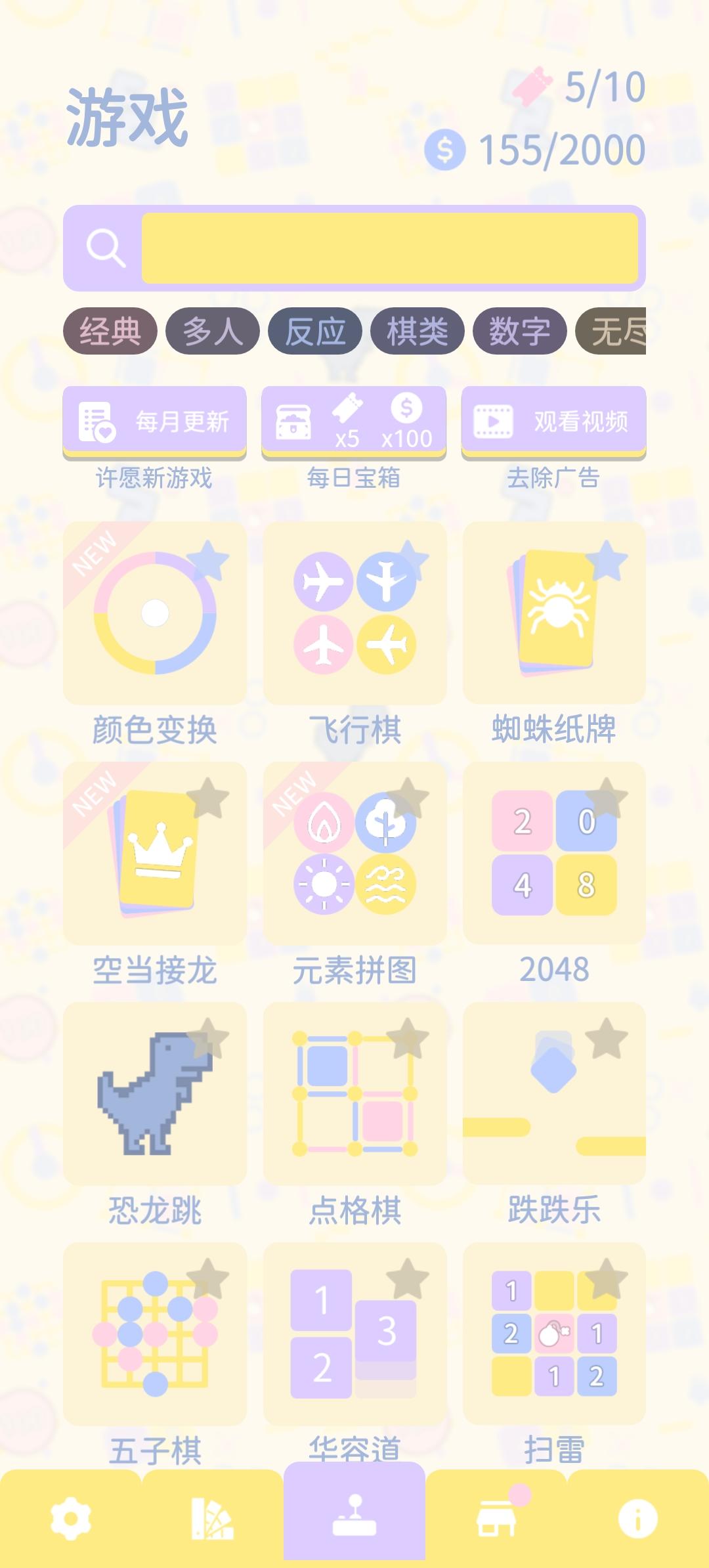Tap the 许愿新游戏 wish button
The image size is (709, 1568).
[x=156, y=420]
